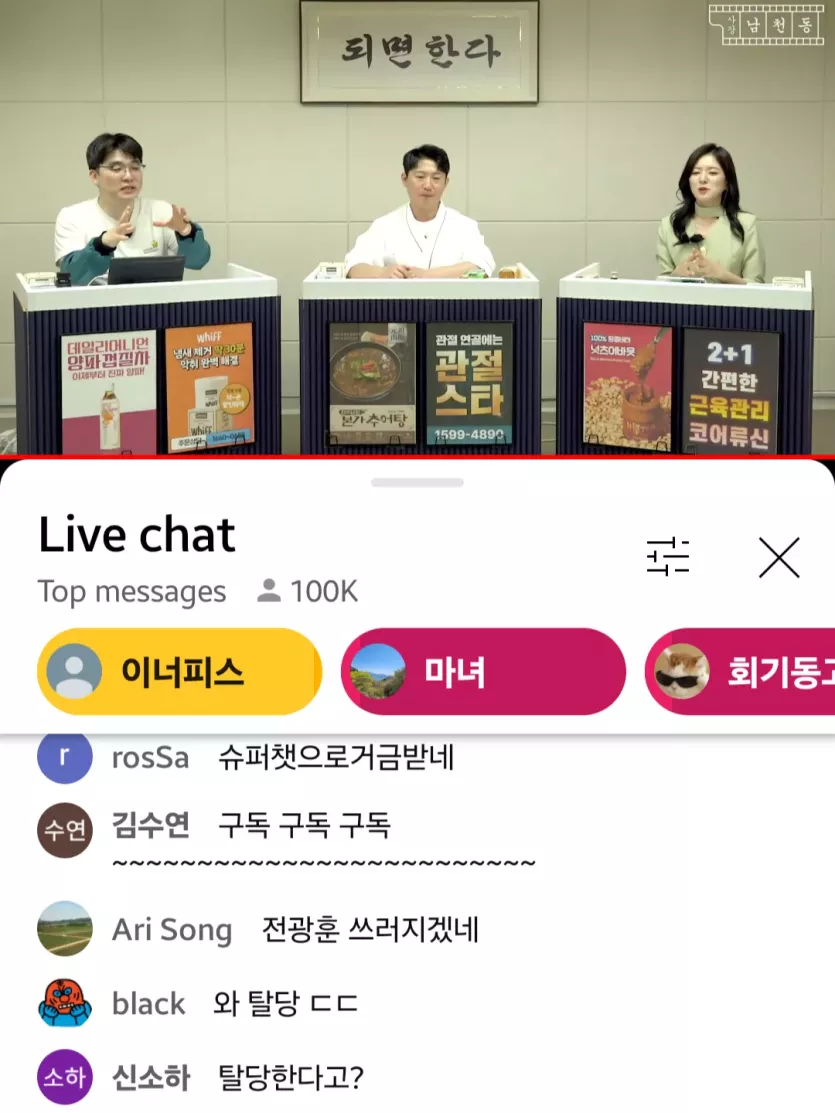Open the 마녀 Super Chat chip
Image resolution: width=835 pixels, height=1113 pixels.
(483, 671)
